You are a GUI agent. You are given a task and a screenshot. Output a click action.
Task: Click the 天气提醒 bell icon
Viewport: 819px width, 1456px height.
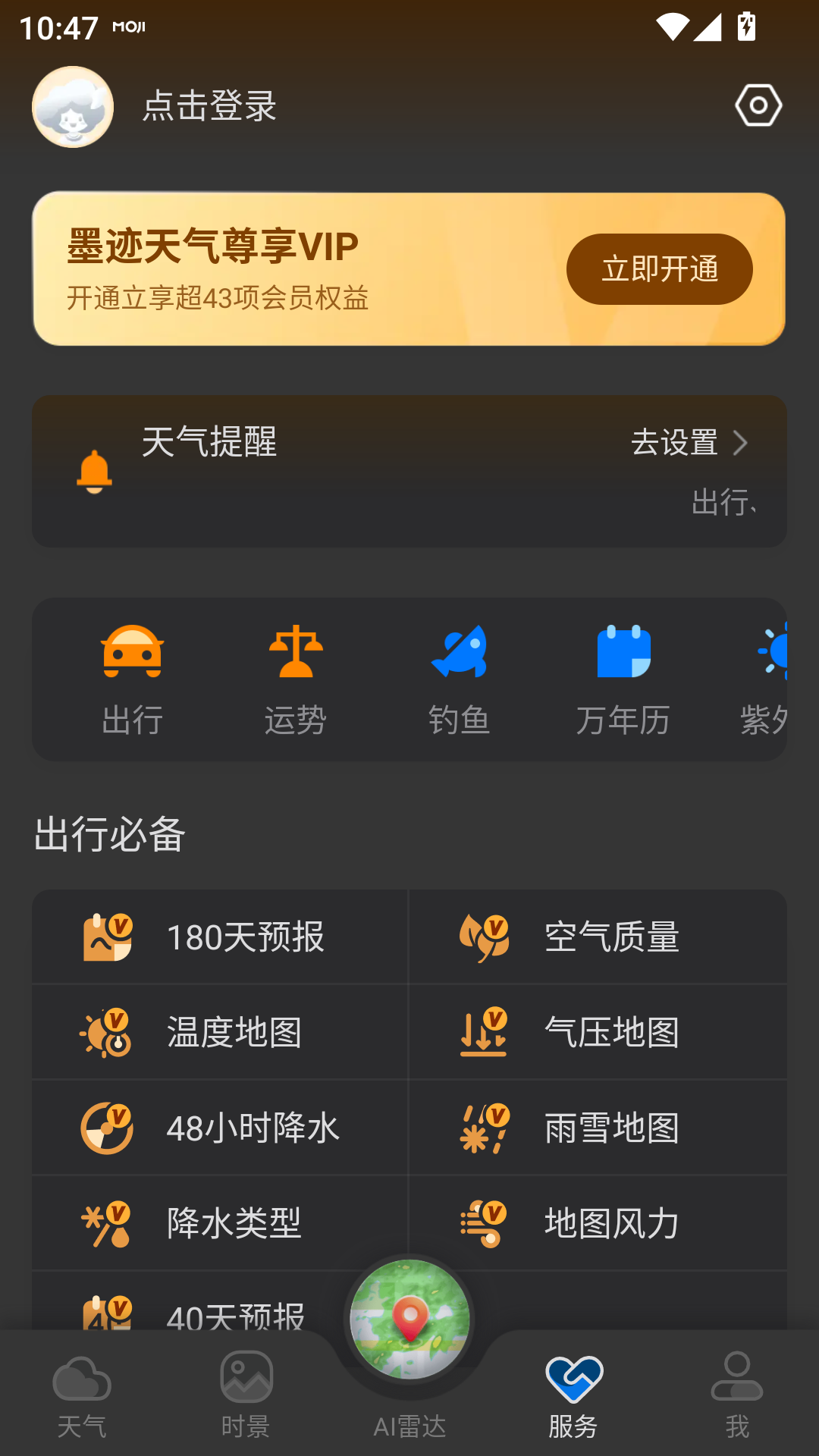[95, 472]
